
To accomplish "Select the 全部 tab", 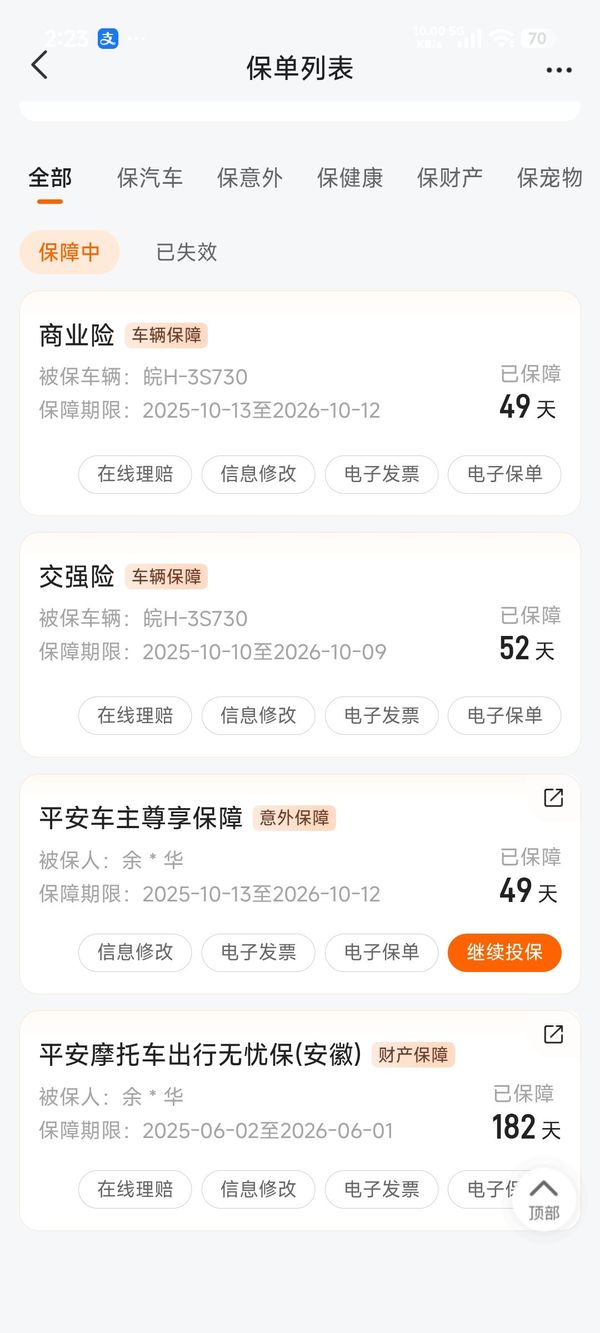I will 50,178.
